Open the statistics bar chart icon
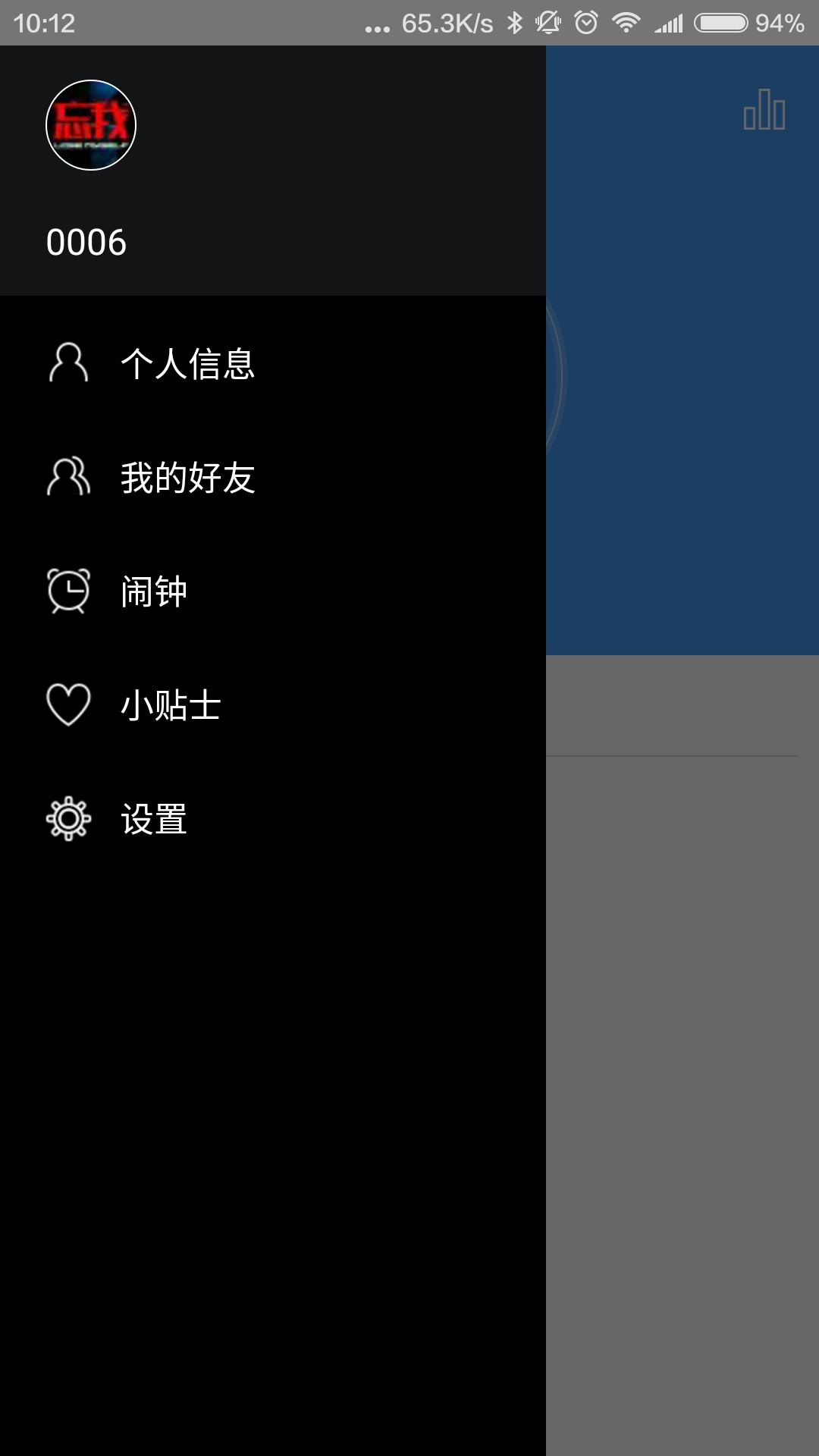Image resolution: width=819 pixels, height=1456 pixels. [x=764, y=111]
